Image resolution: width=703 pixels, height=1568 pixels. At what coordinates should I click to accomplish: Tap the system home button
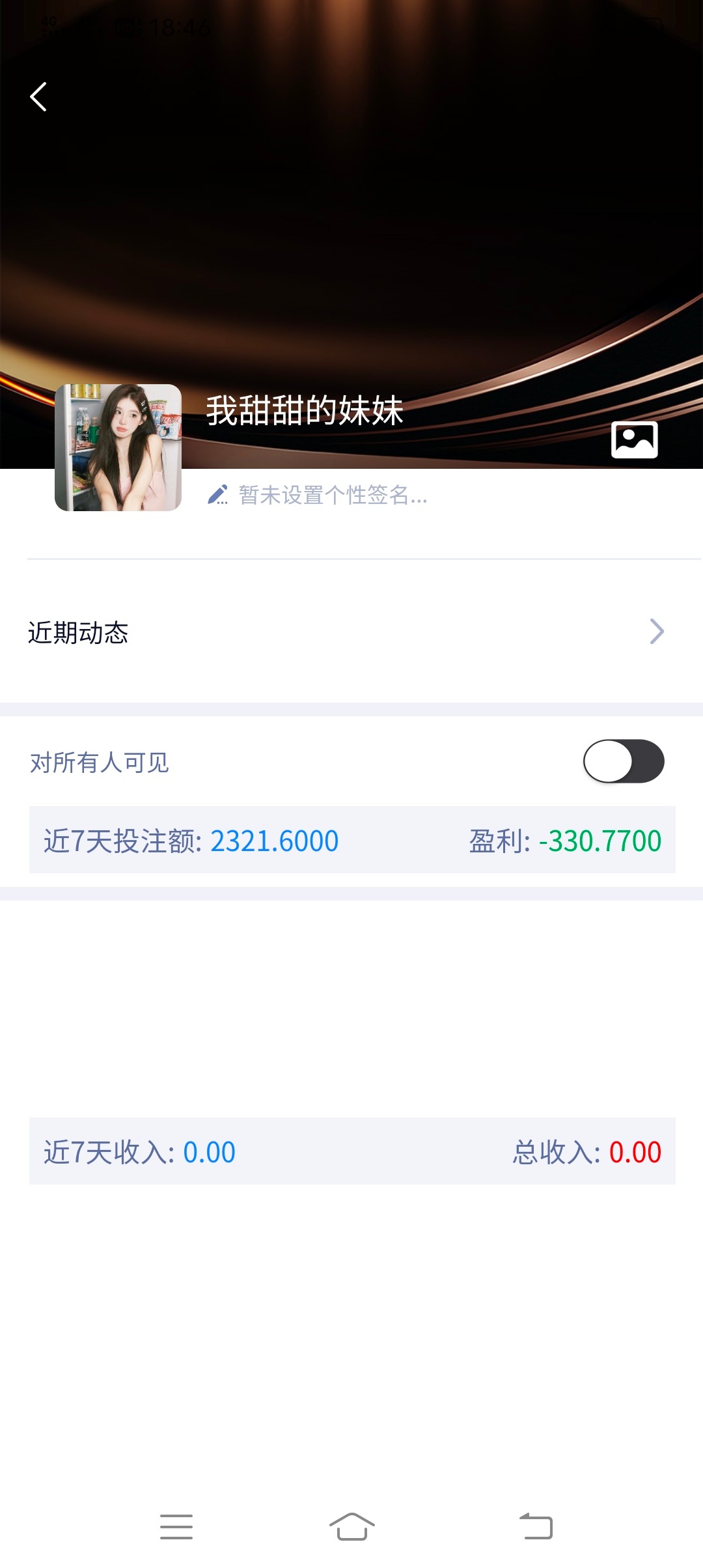pyautogui.click(x=351, y=1526)
